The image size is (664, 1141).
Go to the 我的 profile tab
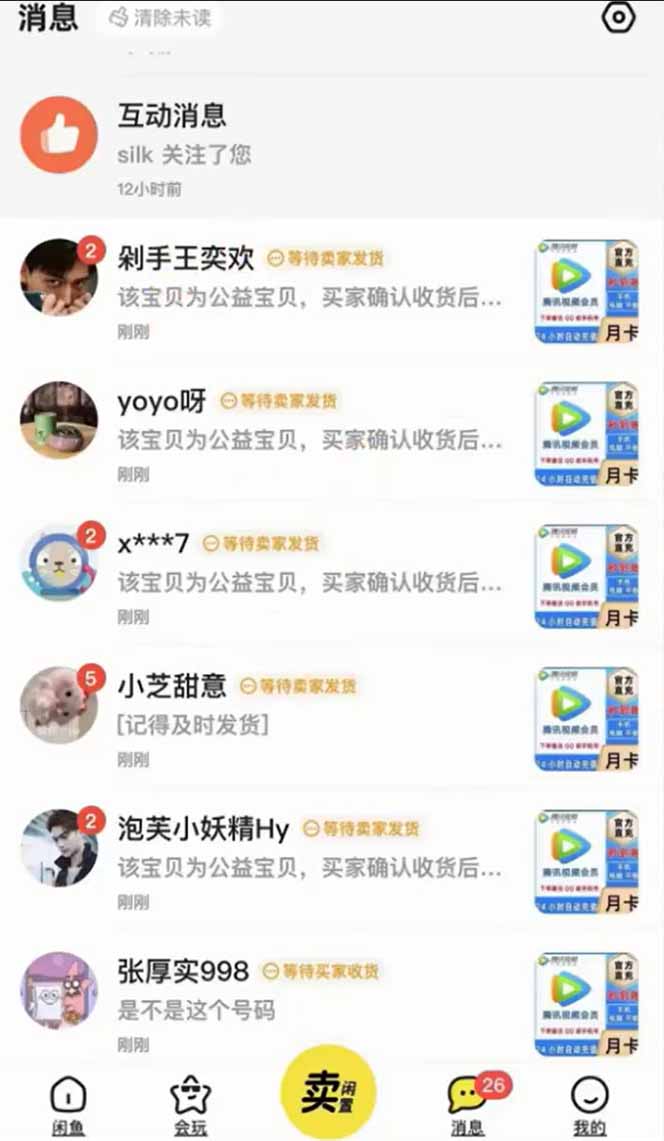(590, 1104)
